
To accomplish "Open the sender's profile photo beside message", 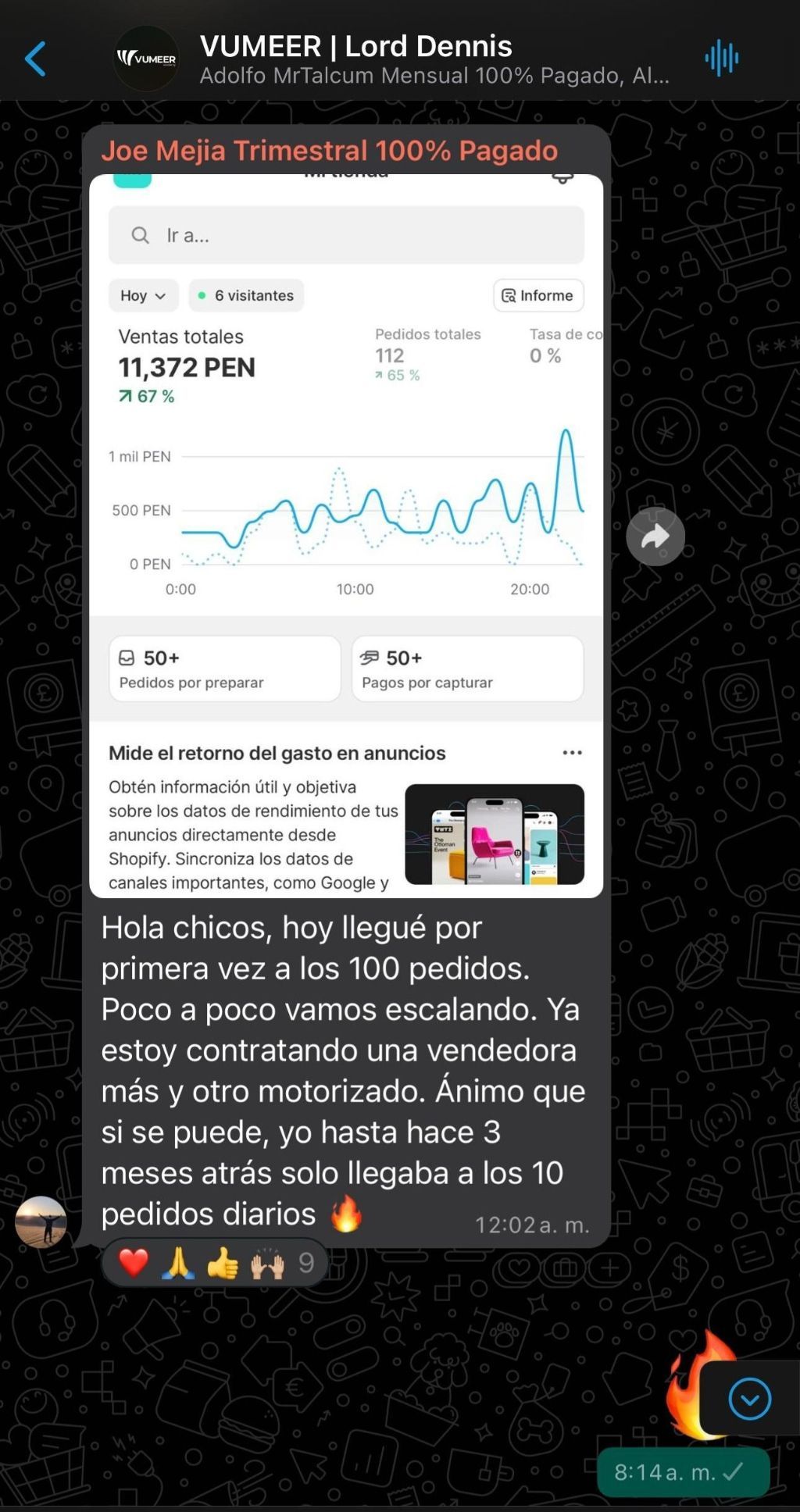I will pos(41,1221).
